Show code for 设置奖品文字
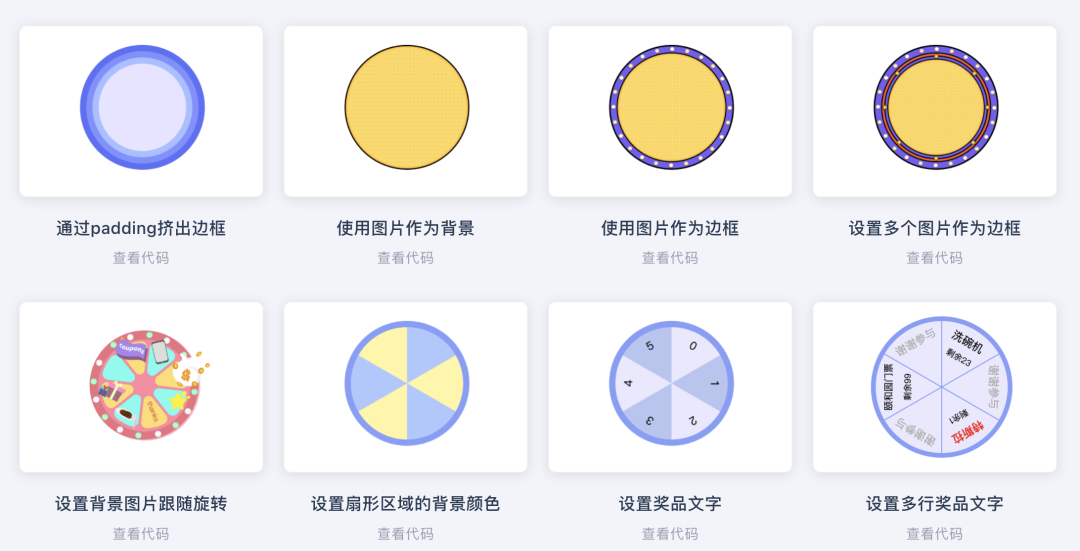The height and width of the screenshot is (551, 1080). pyautogui.click(x=670, y=534)
